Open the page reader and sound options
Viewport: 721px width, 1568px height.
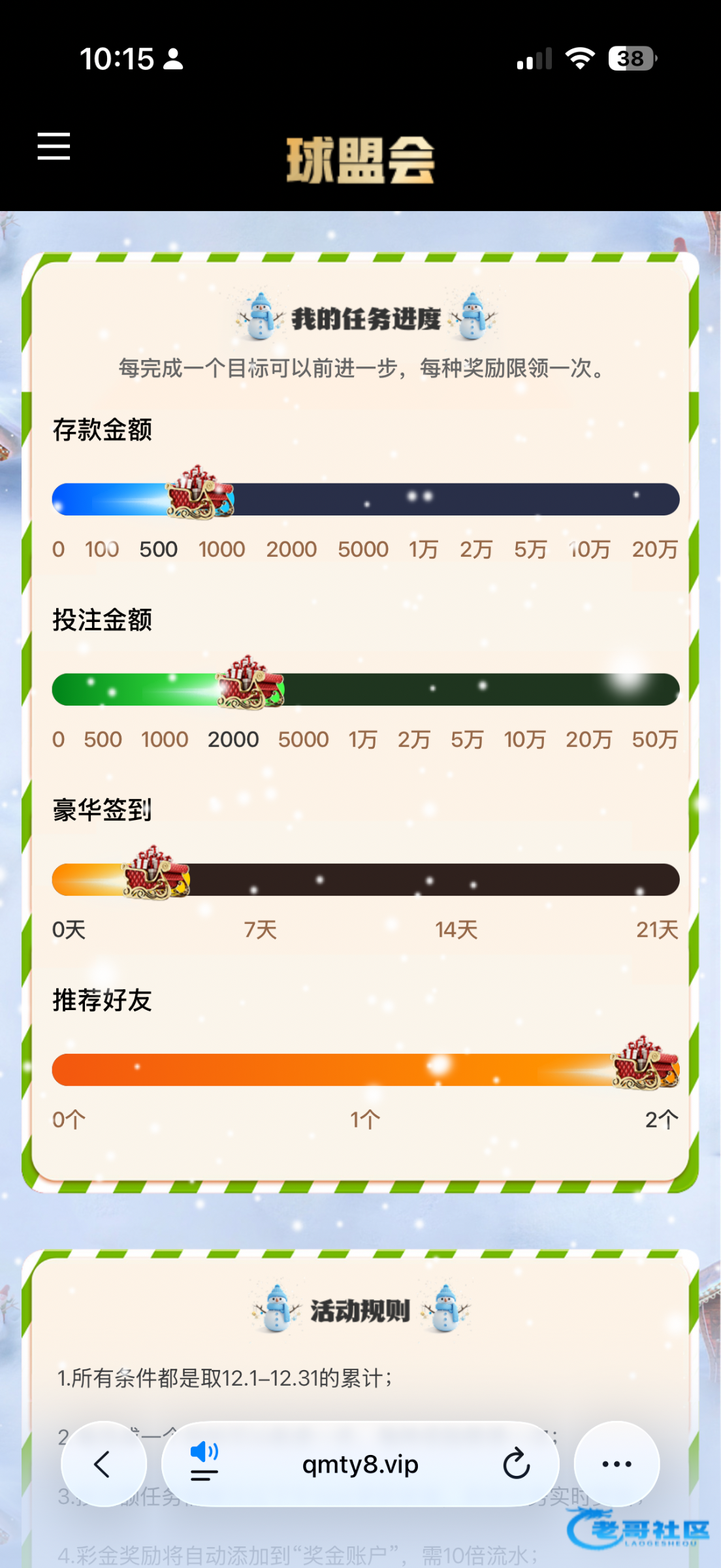204,1463
